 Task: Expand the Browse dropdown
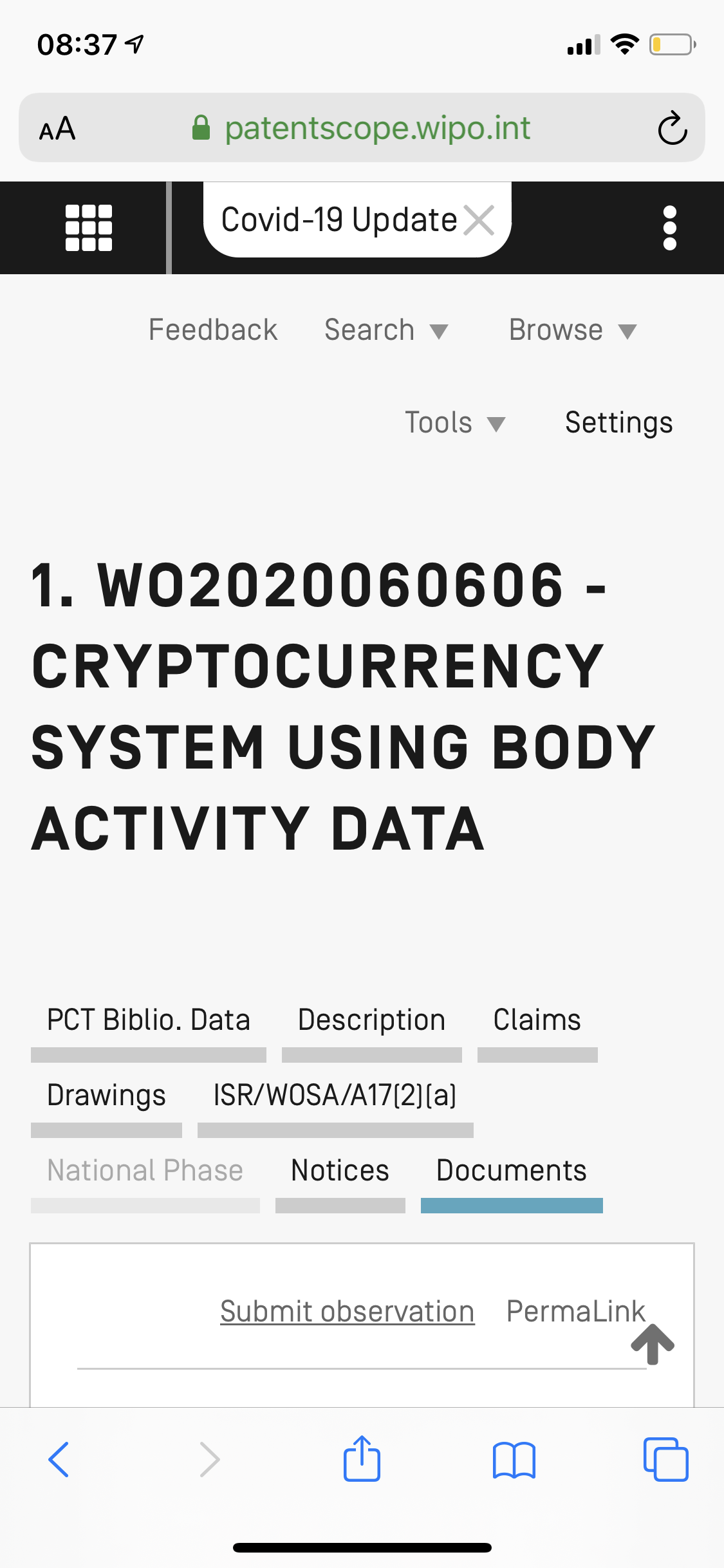click(572, 330)
